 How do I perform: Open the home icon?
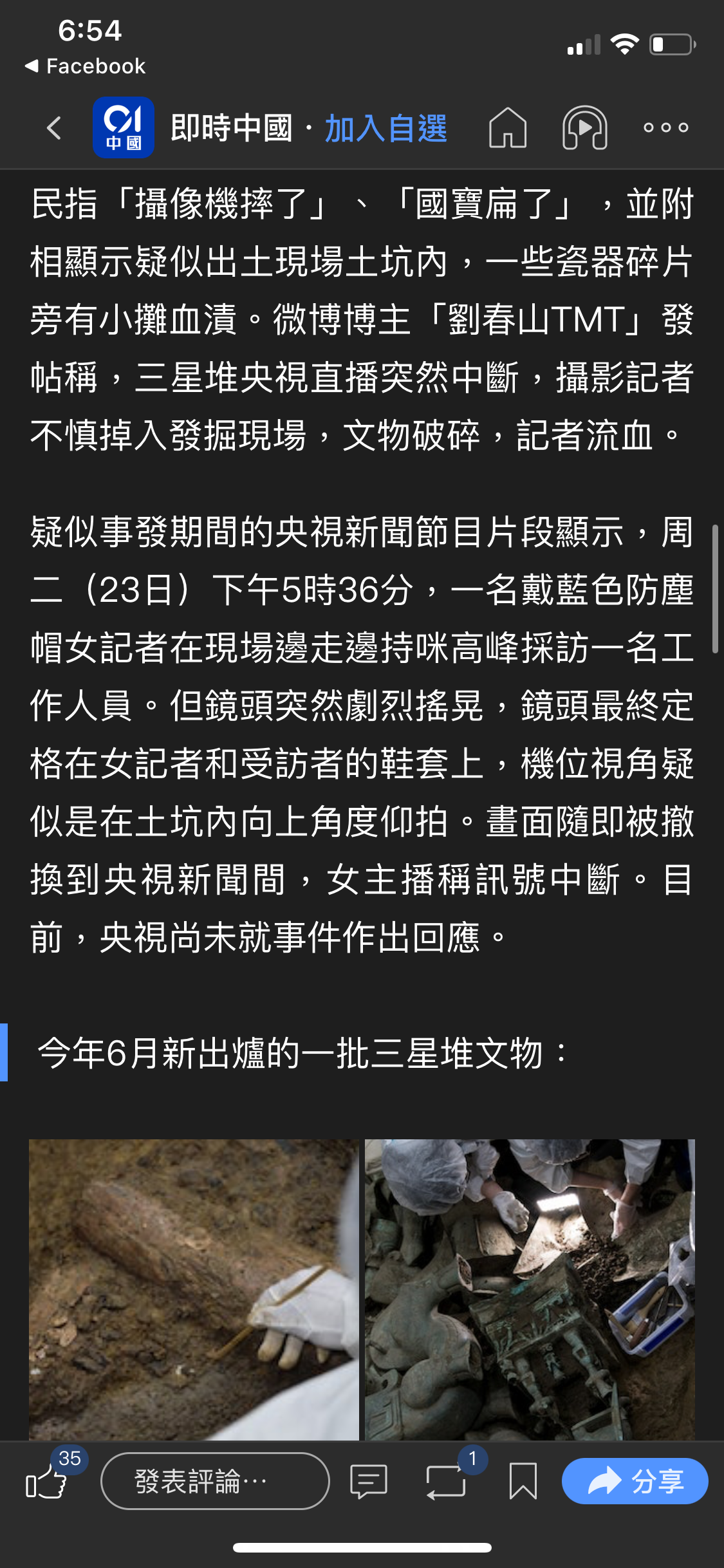point(508,127)
